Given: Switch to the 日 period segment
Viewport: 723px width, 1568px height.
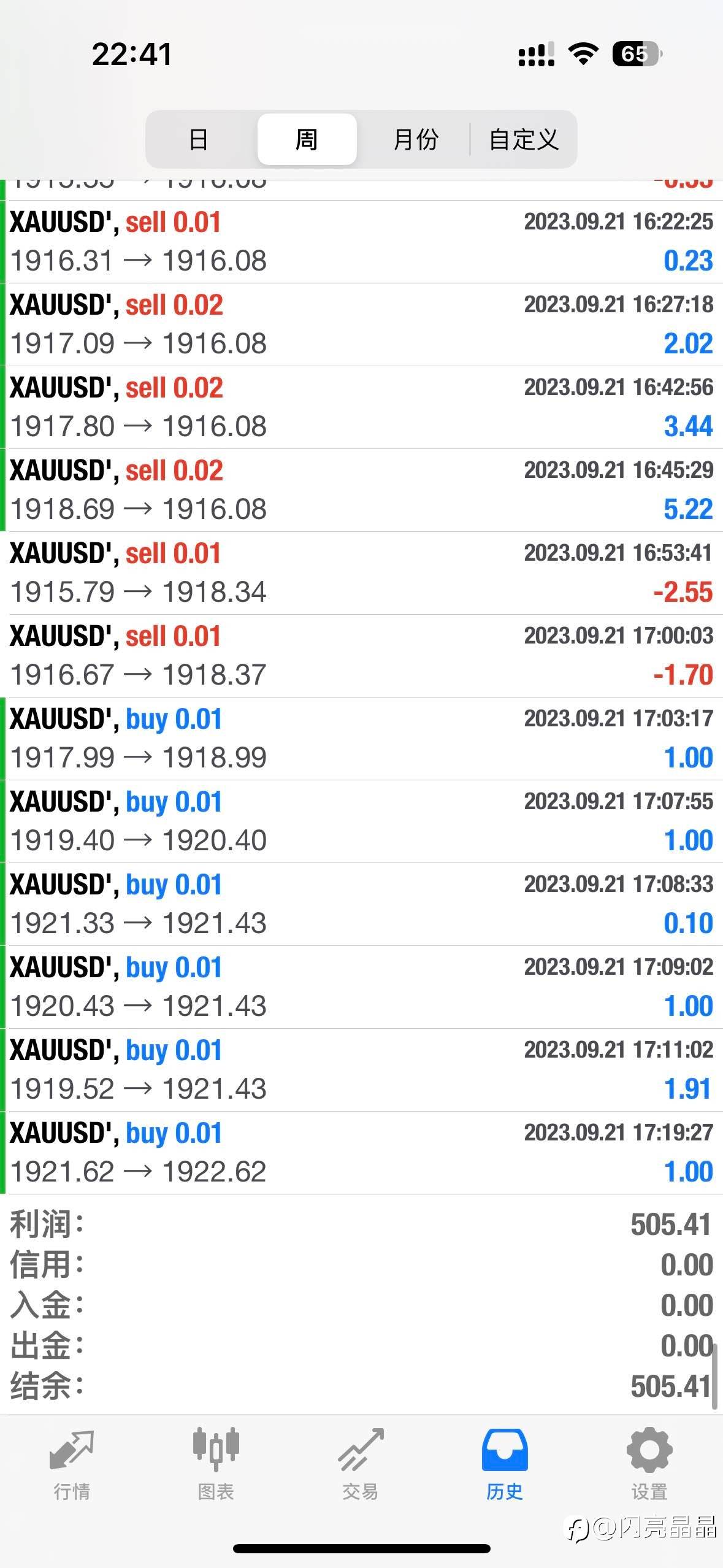Looking at the screenshot, I should (199, 139).
